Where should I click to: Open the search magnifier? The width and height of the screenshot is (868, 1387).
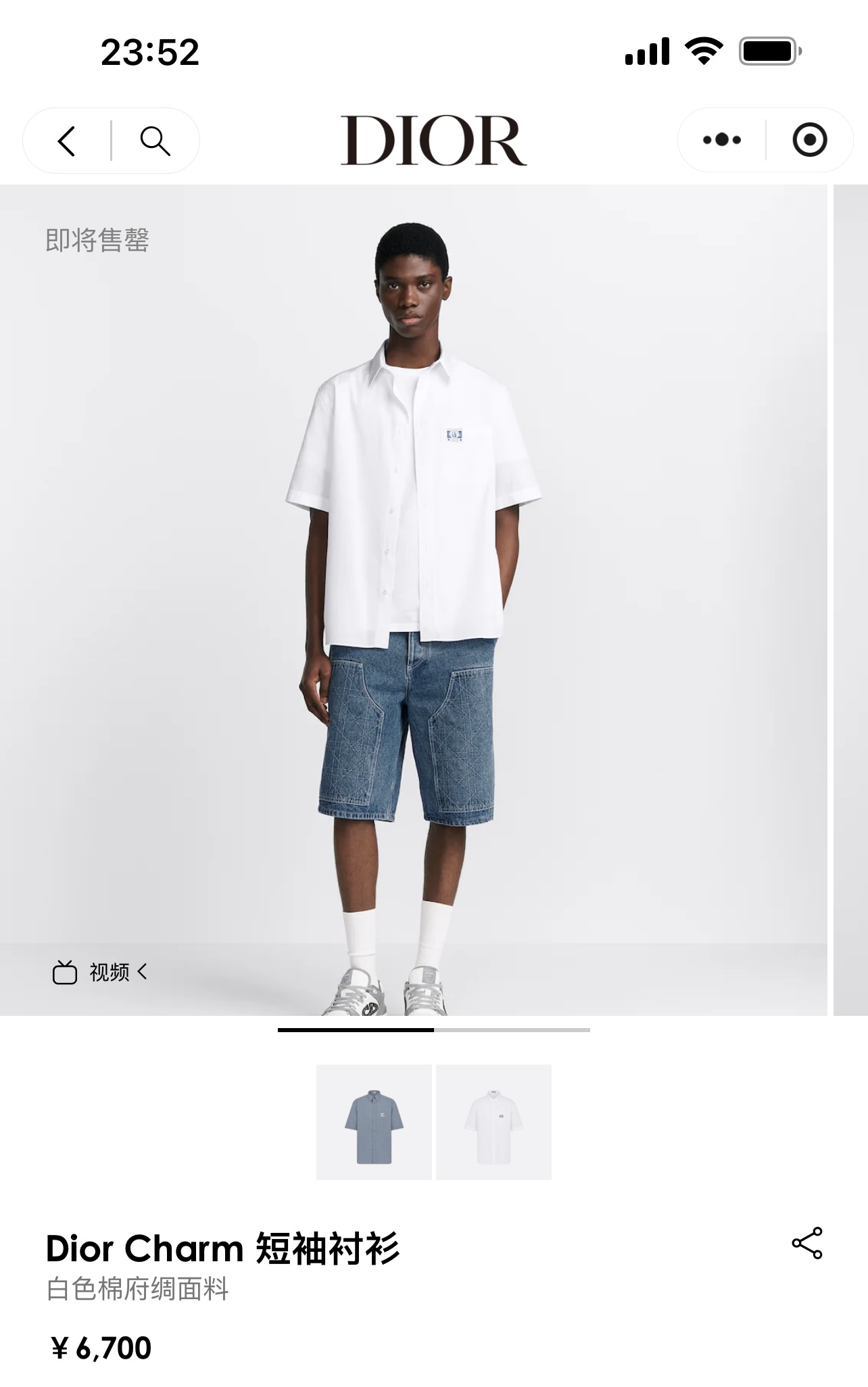pos(155,141)
